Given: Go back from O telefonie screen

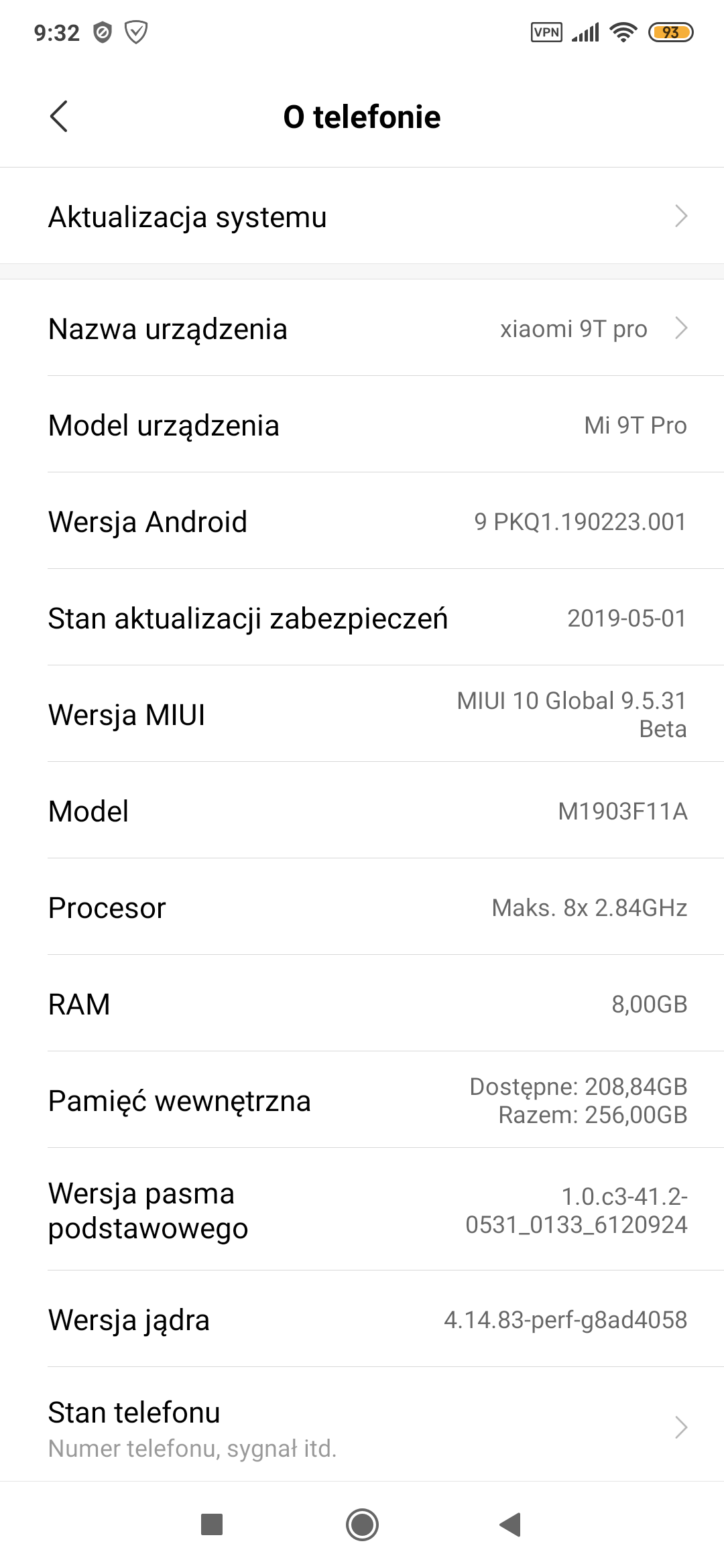Looking at the screenshot, I should 59,117.
